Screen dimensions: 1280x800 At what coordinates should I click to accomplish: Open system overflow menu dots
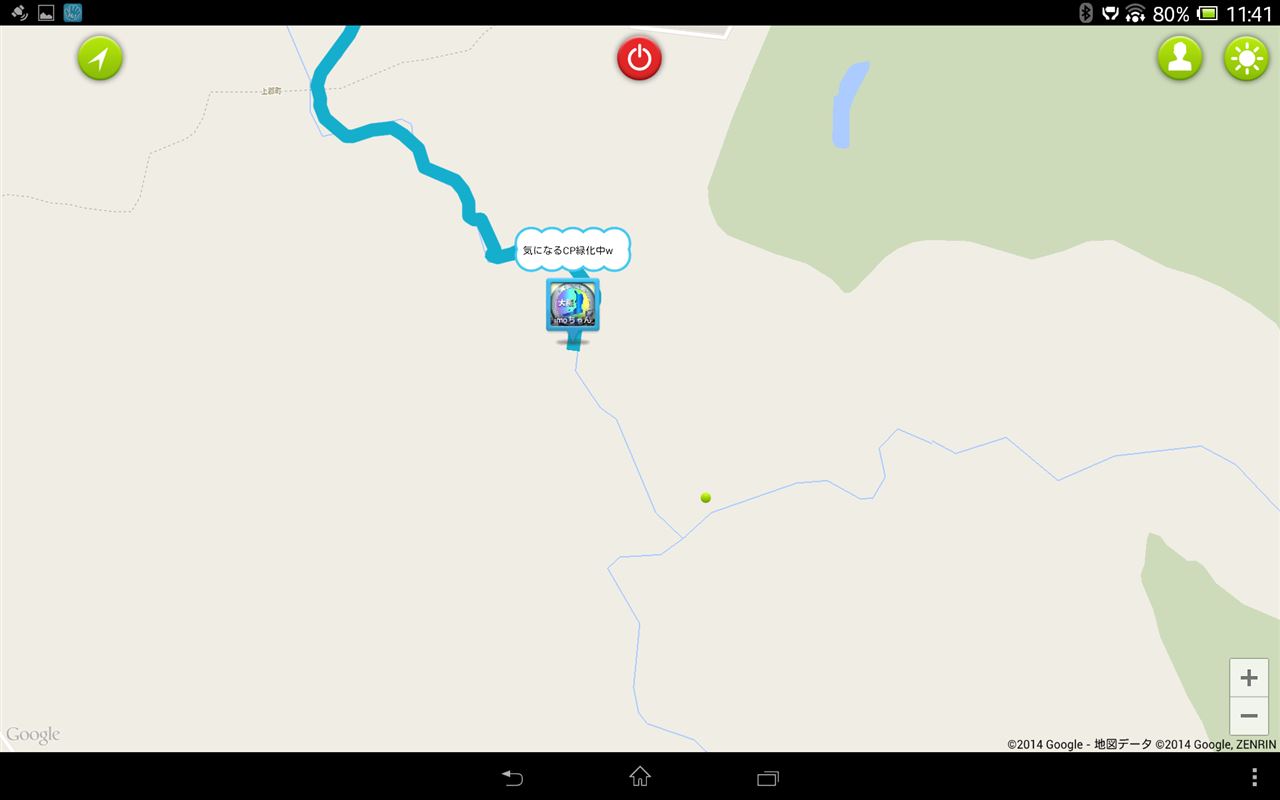(x=1254, y=777)
